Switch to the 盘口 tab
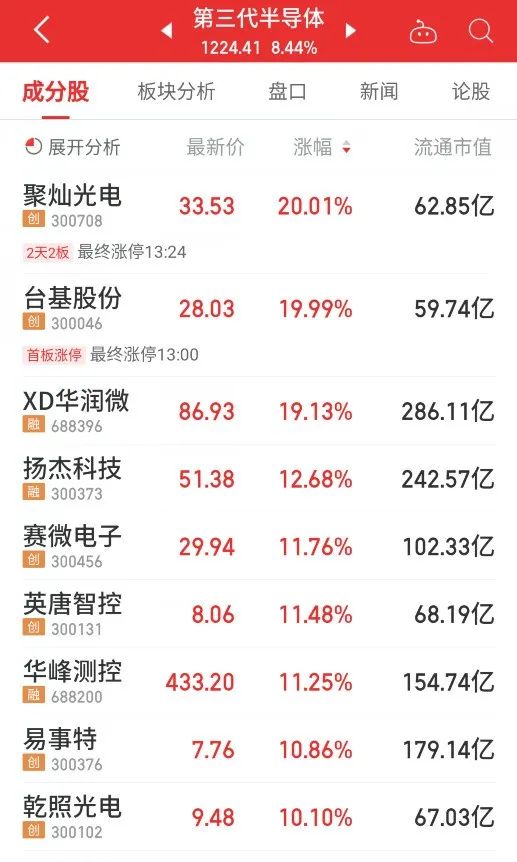Viewport: 517px width, 862px height. (287, 91)
